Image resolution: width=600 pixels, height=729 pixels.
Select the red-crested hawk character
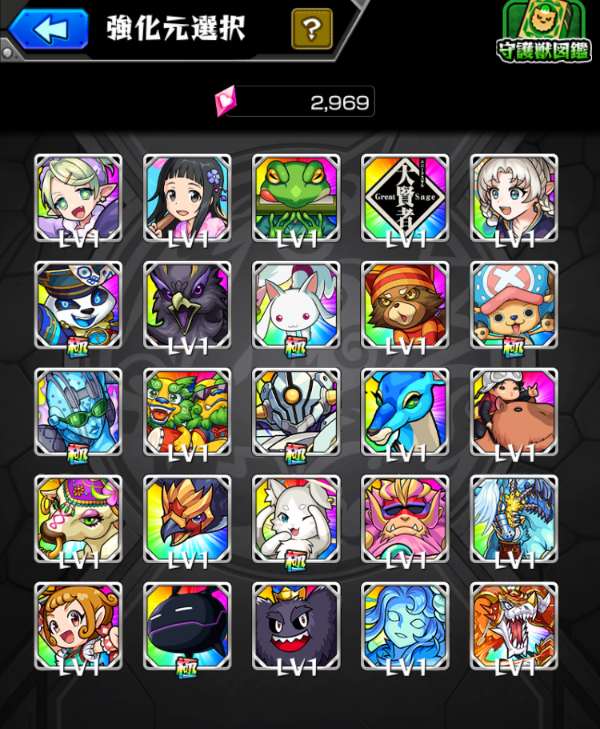pyautogui.click(x=186, y=518)
